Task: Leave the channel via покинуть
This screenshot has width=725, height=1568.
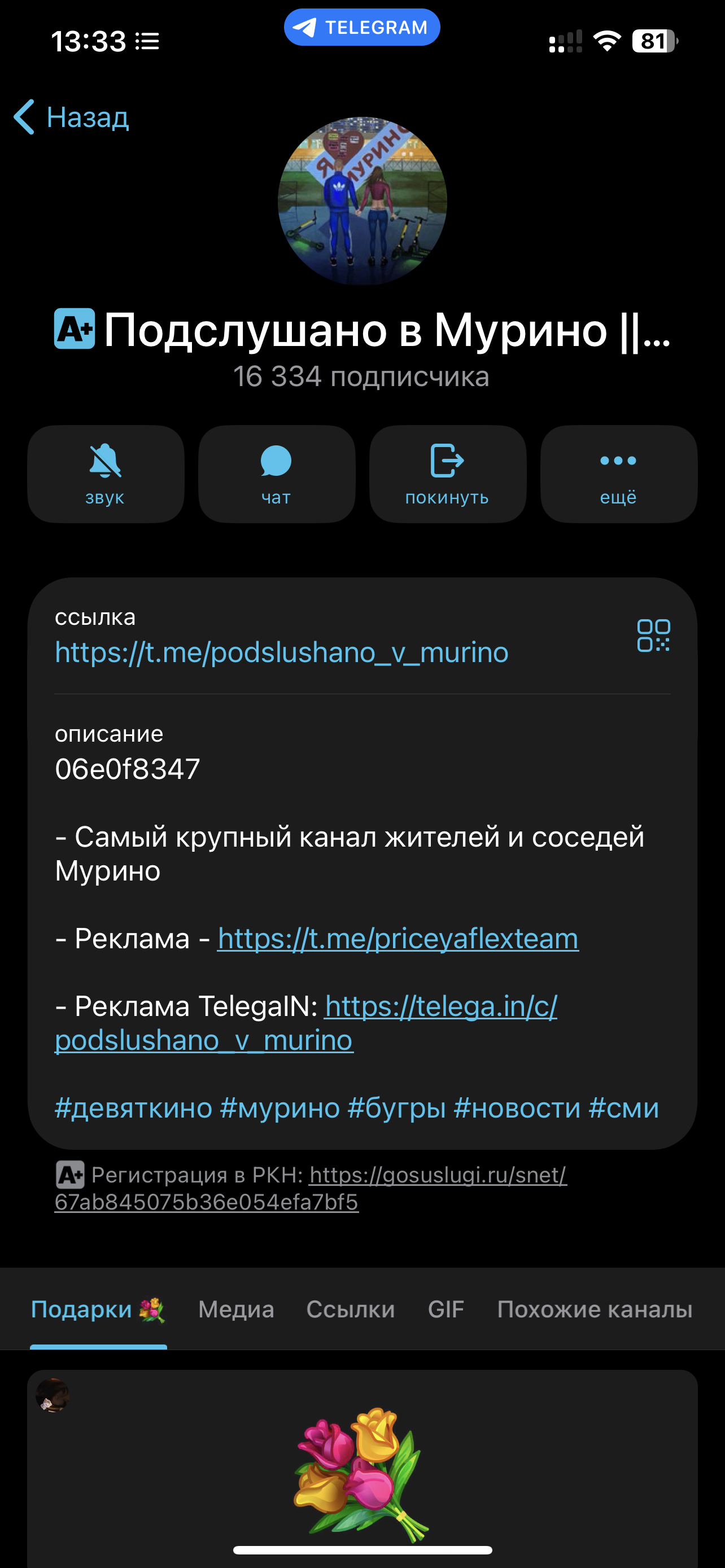Action: (447, 474)
